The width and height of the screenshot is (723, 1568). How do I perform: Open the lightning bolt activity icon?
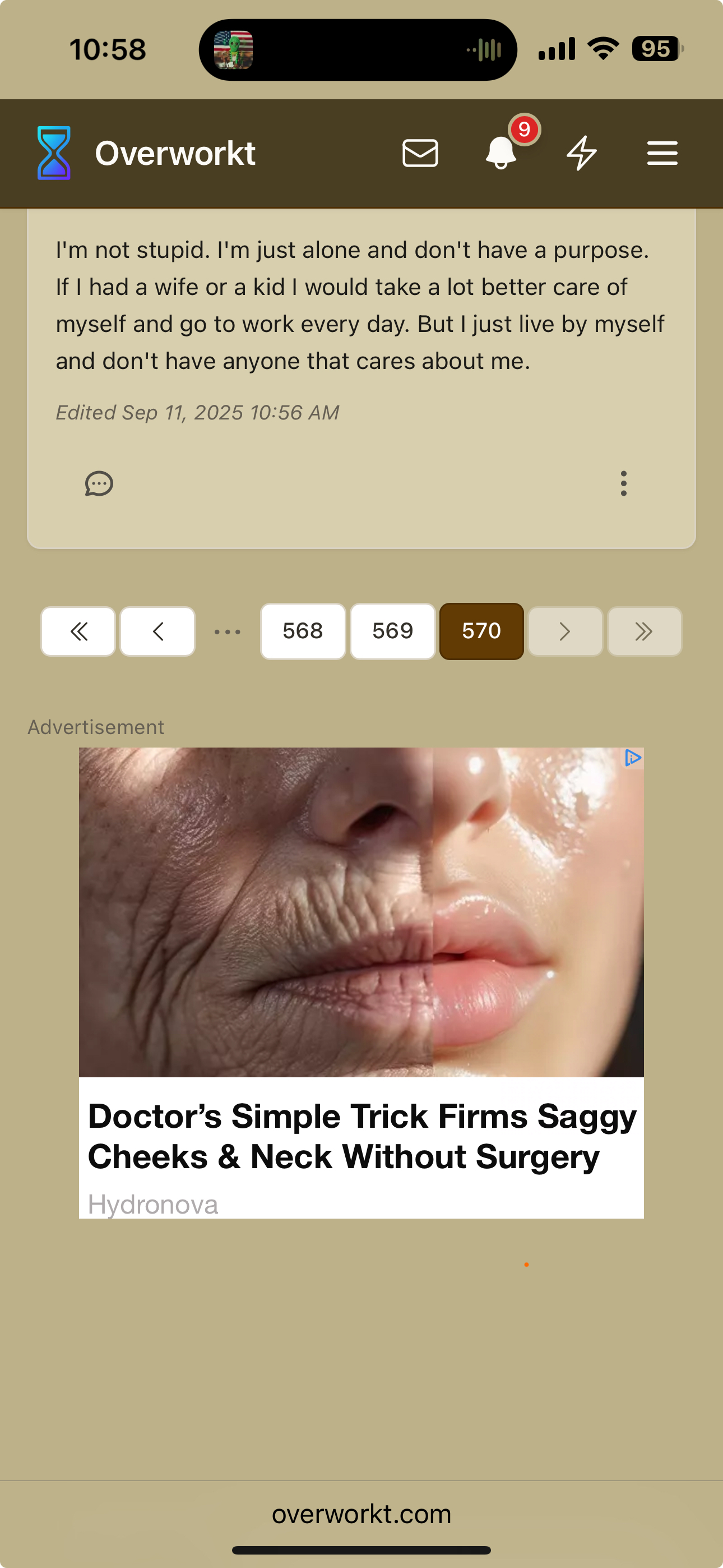click(x=581, y=153)
